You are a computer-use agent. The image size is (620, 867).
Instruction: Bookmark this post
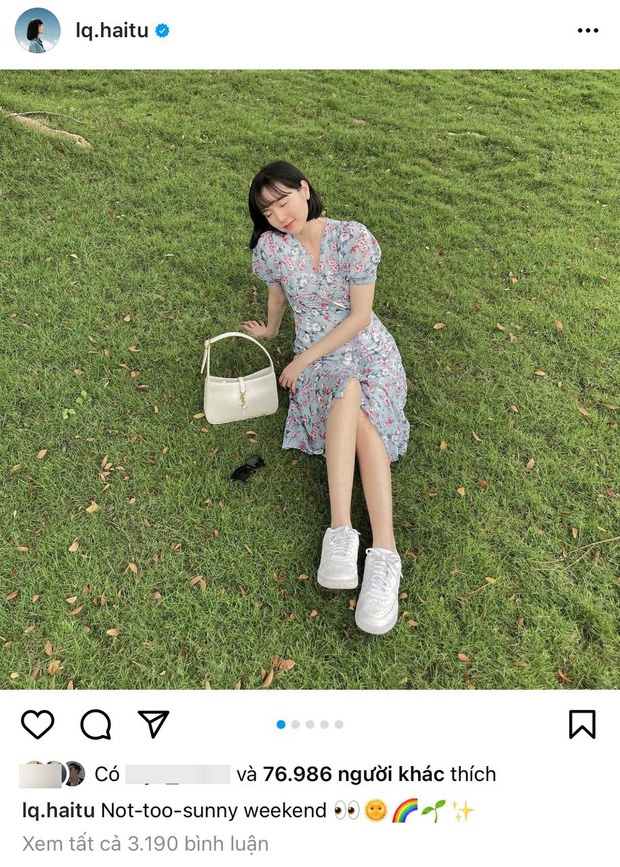click(x=582, y=725)
